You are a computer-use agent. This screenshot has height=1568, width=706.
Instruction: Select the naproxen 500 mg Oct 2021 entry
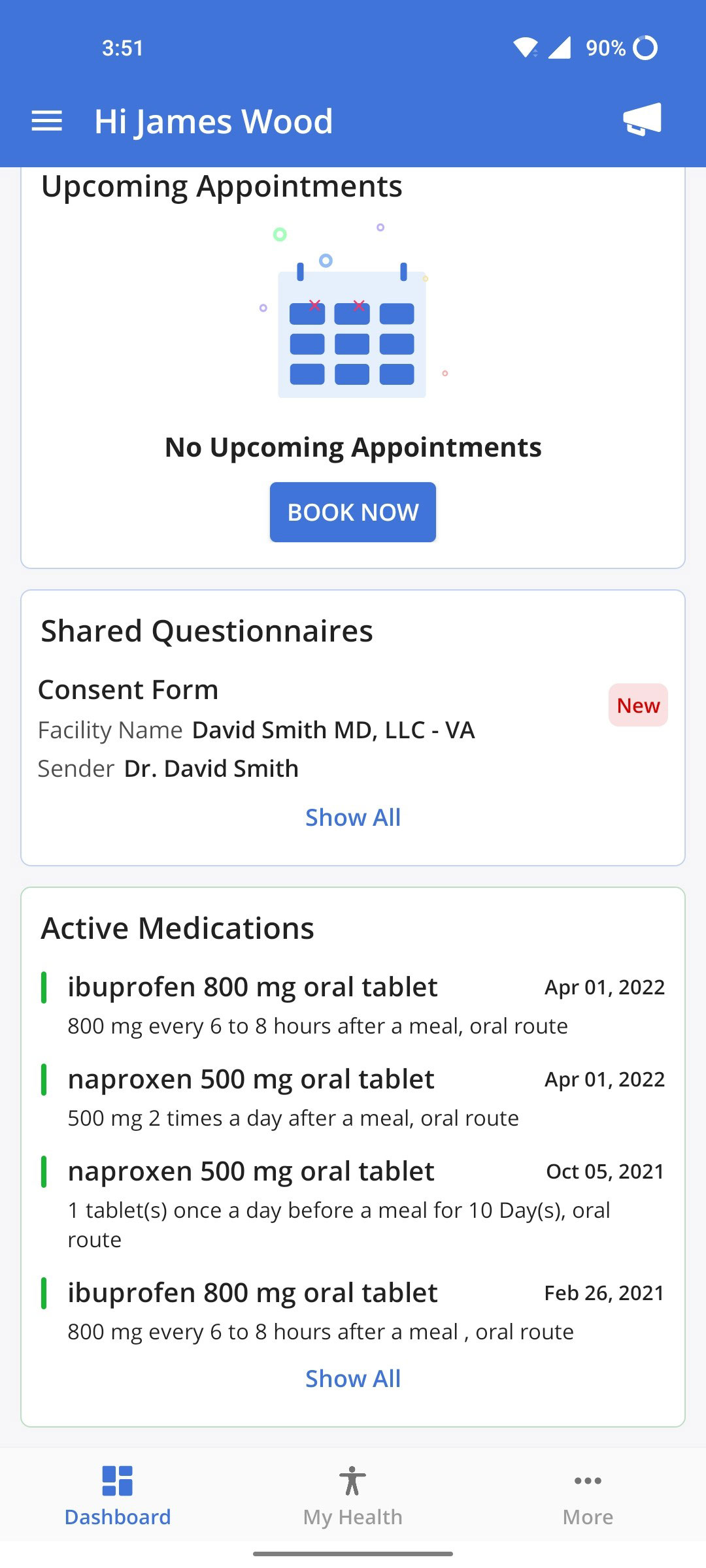(250, 1170)
